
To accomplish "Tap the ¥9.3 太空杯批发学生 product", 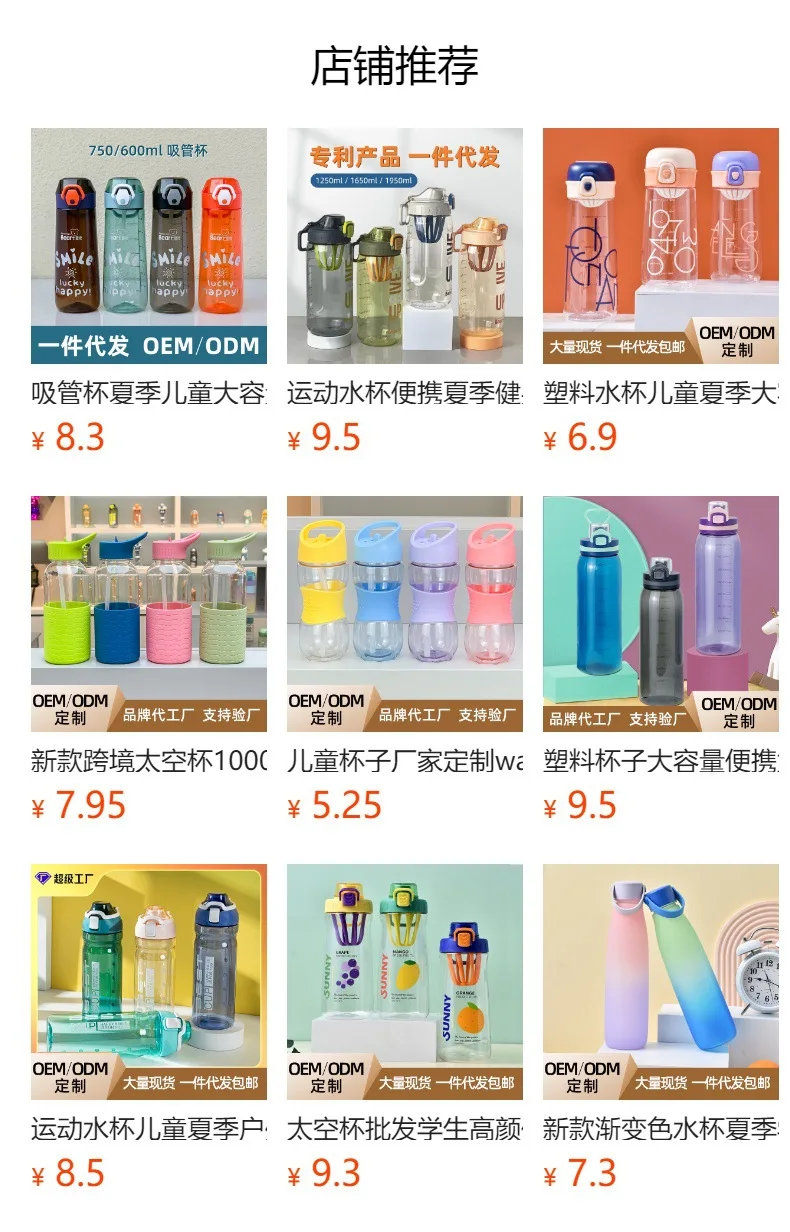I will (405, 1028).
